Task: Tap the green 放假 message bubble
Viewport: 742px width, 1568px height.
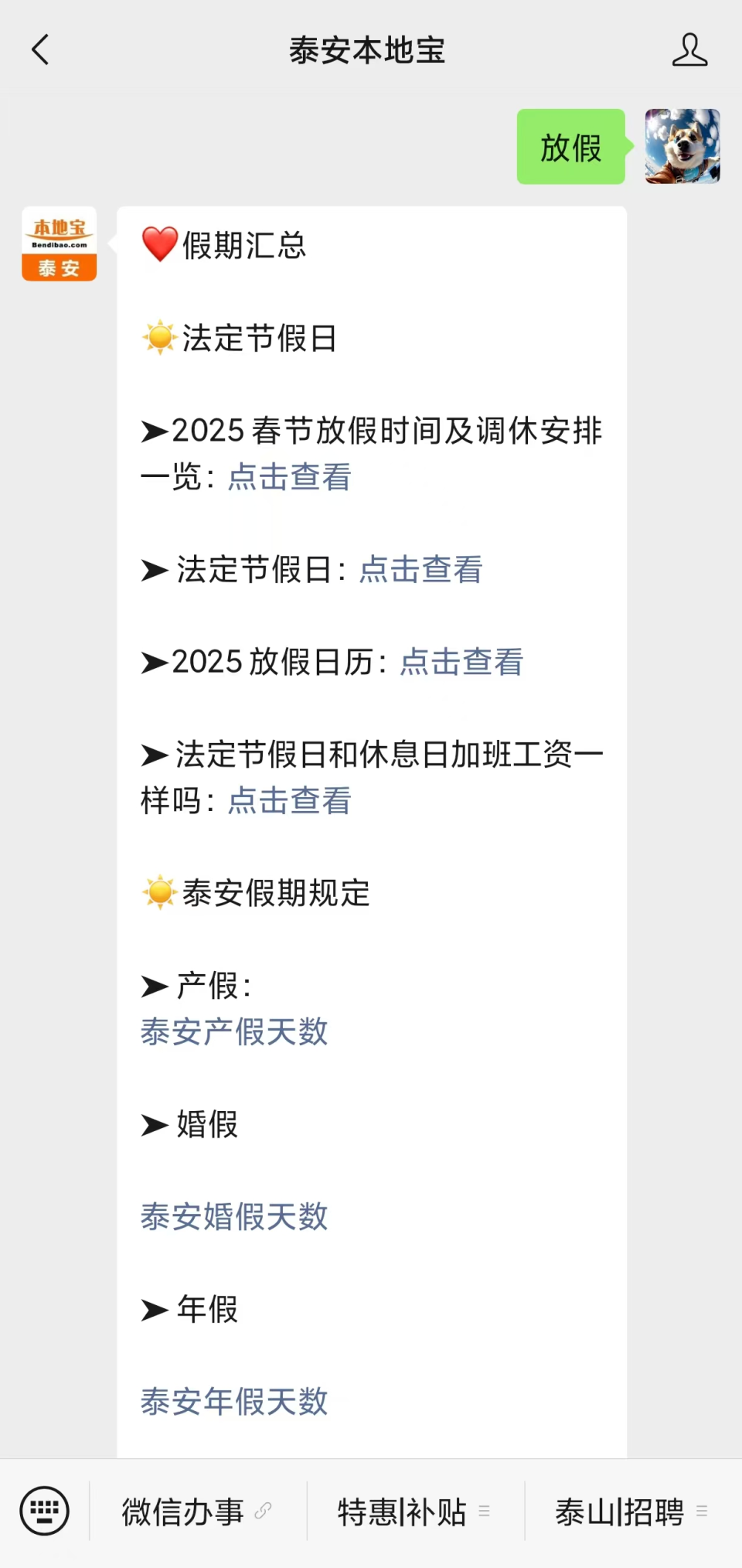Action: point(570,147)
